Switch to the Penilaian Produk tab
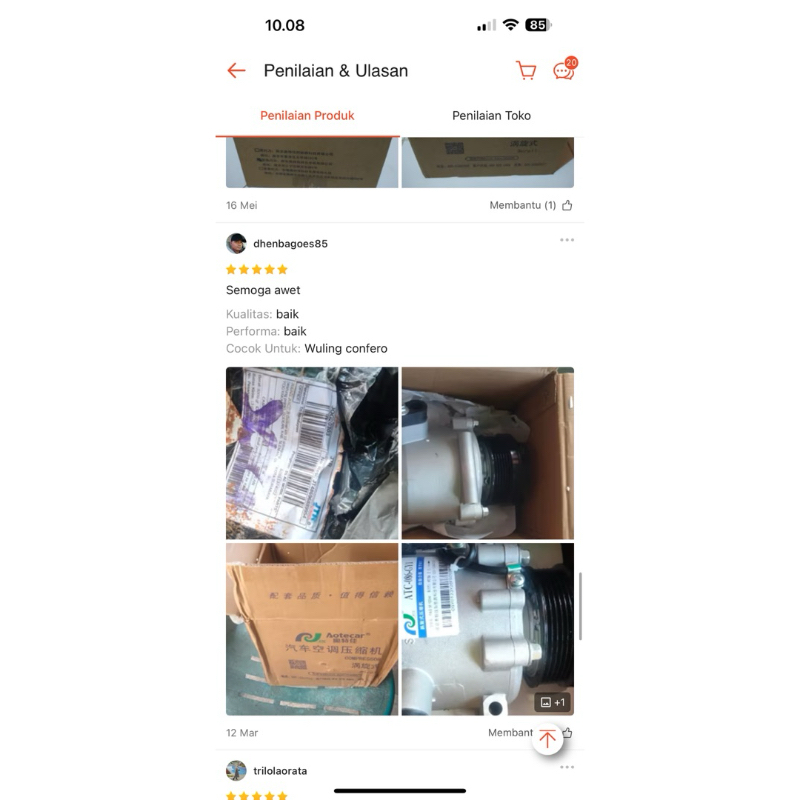Screen dimensions: 800x800 point(307,116)
